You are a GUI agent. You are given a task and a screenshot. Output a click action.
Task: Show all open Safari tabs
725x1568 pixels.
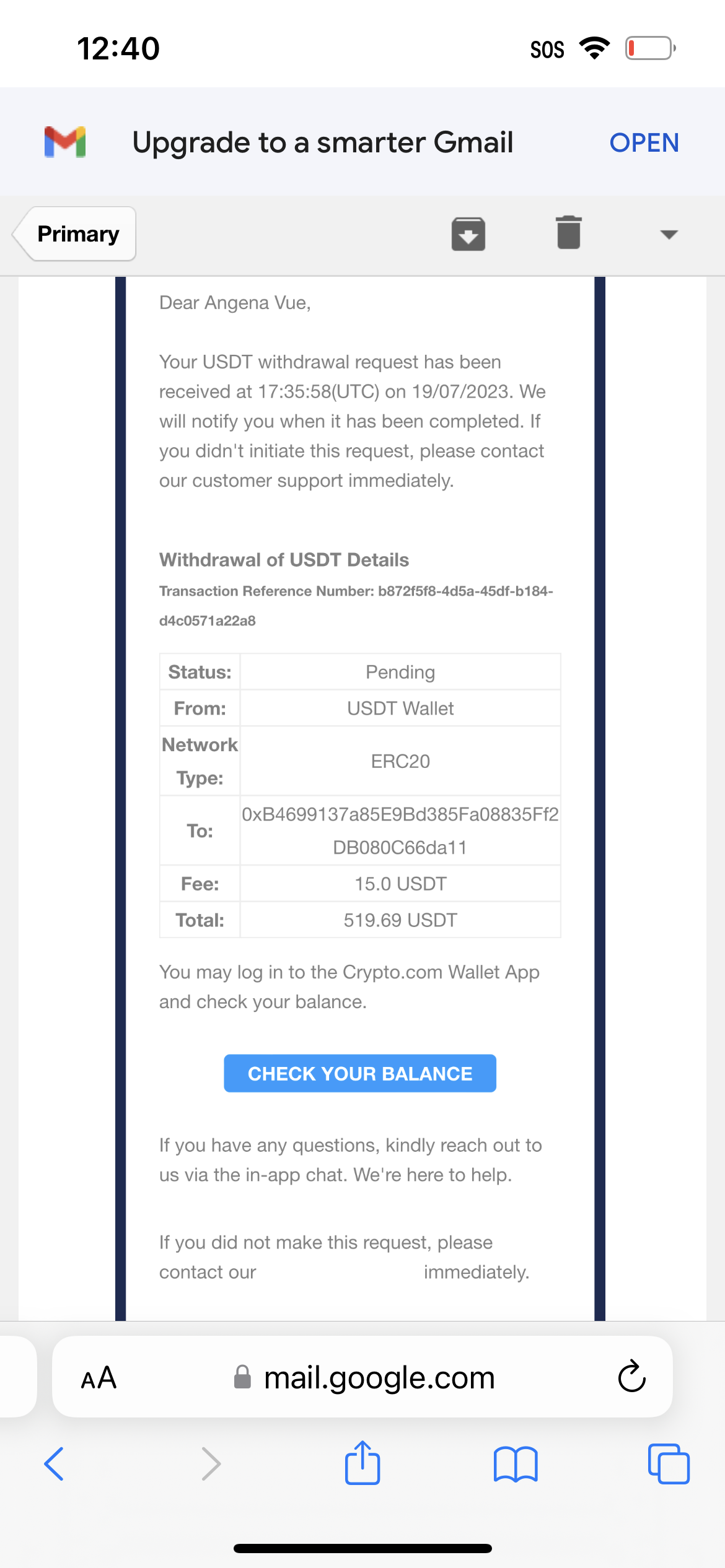click(668, 1464)
